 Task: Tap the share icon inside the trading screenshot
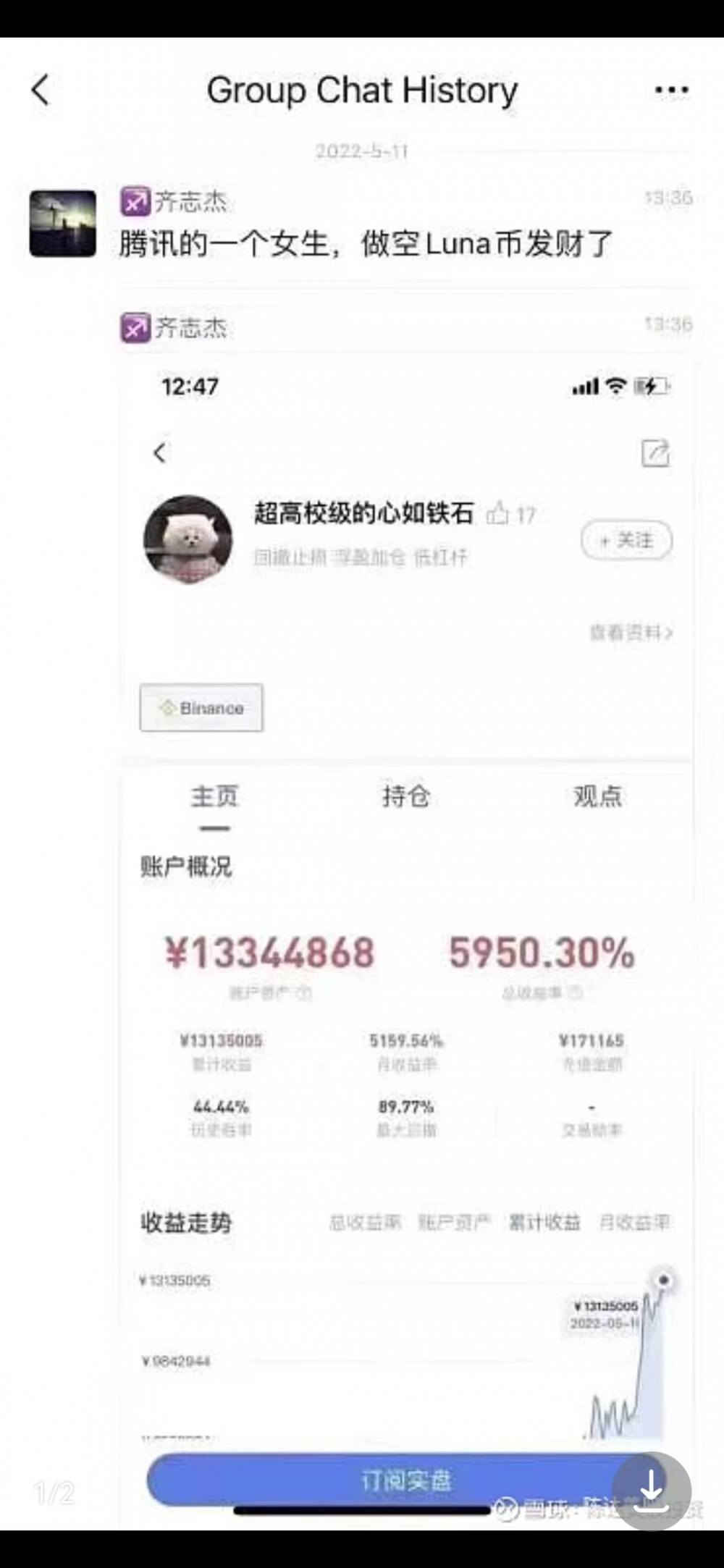(x=654, y=452)
